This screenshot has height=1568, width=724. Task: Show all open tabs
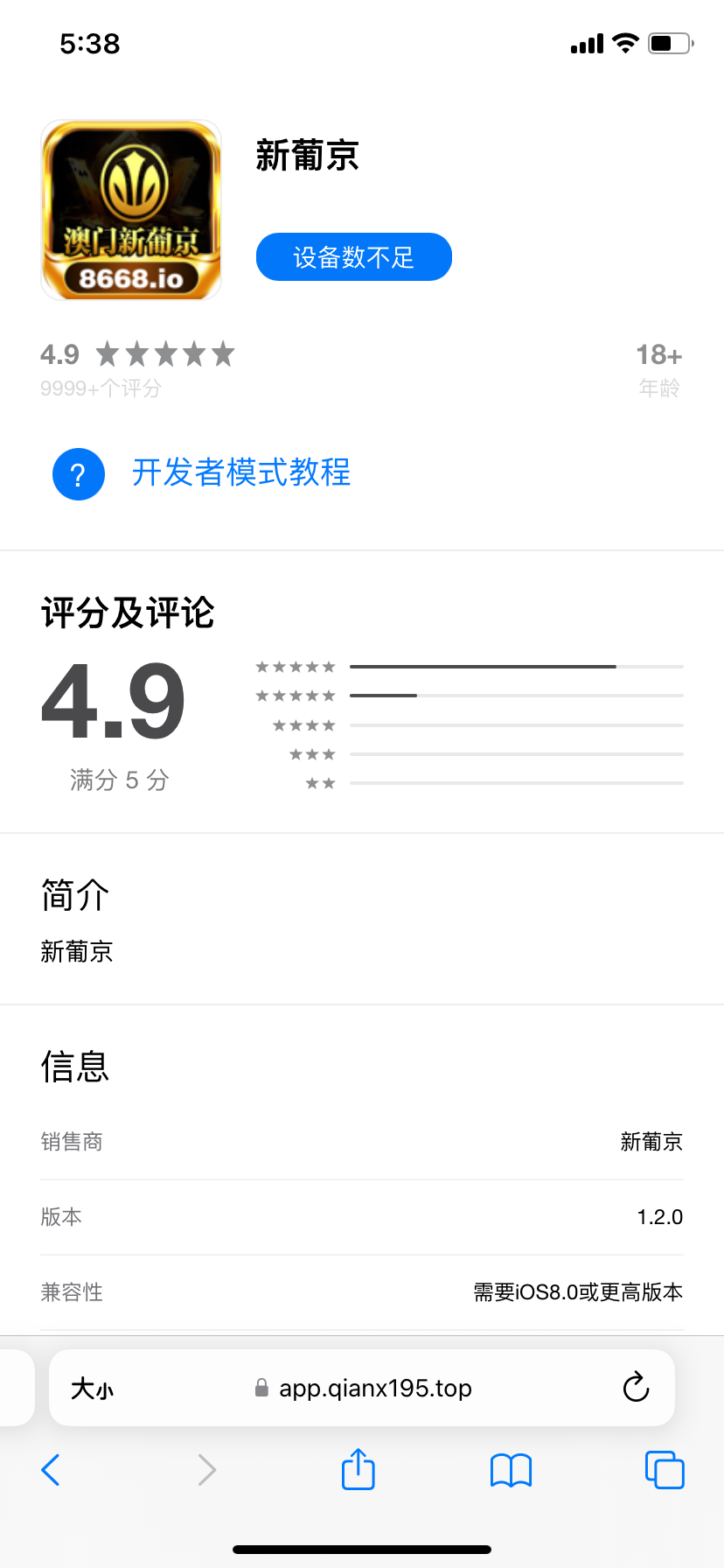click(664, 1470)
